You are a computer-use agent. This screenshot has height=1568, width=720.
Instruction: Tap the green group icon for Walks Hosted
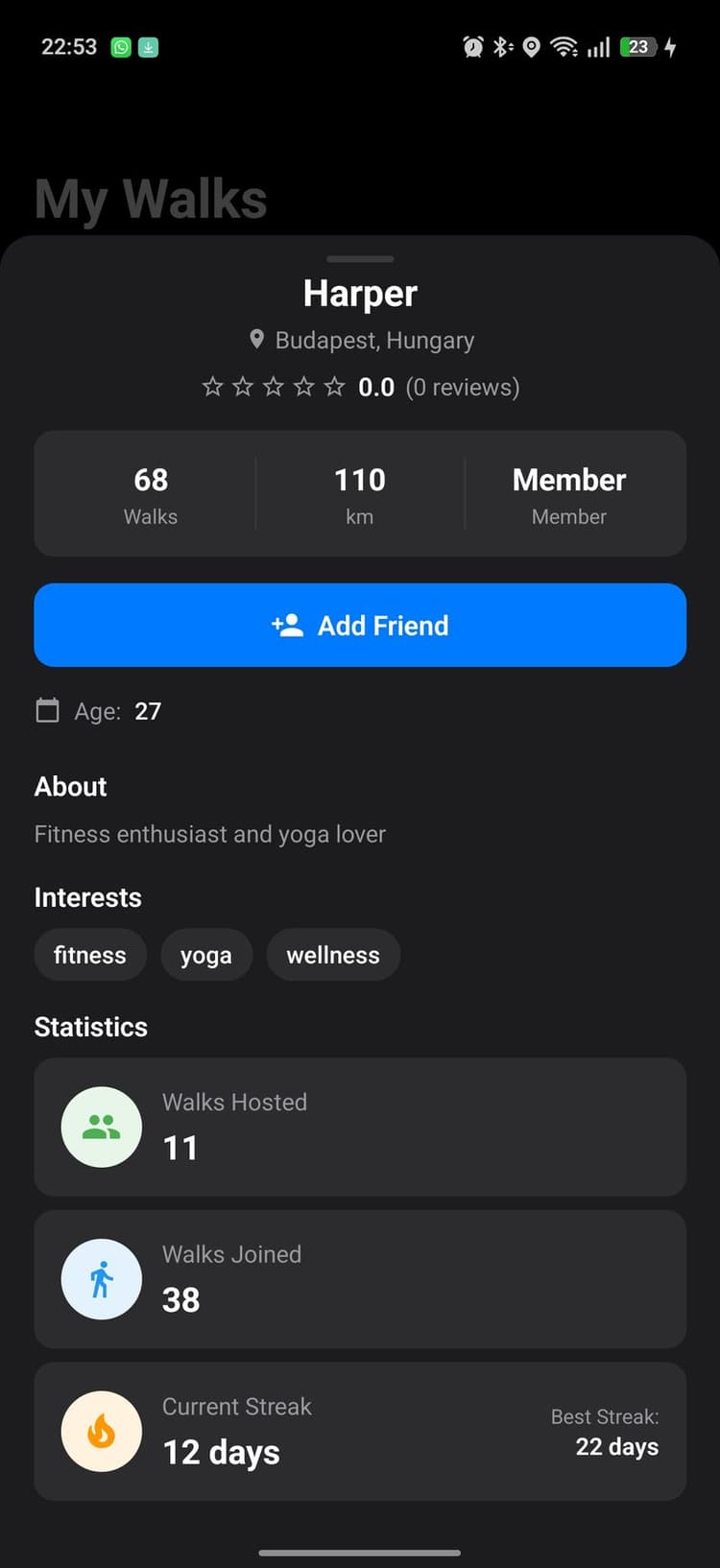click(101, 1127)
